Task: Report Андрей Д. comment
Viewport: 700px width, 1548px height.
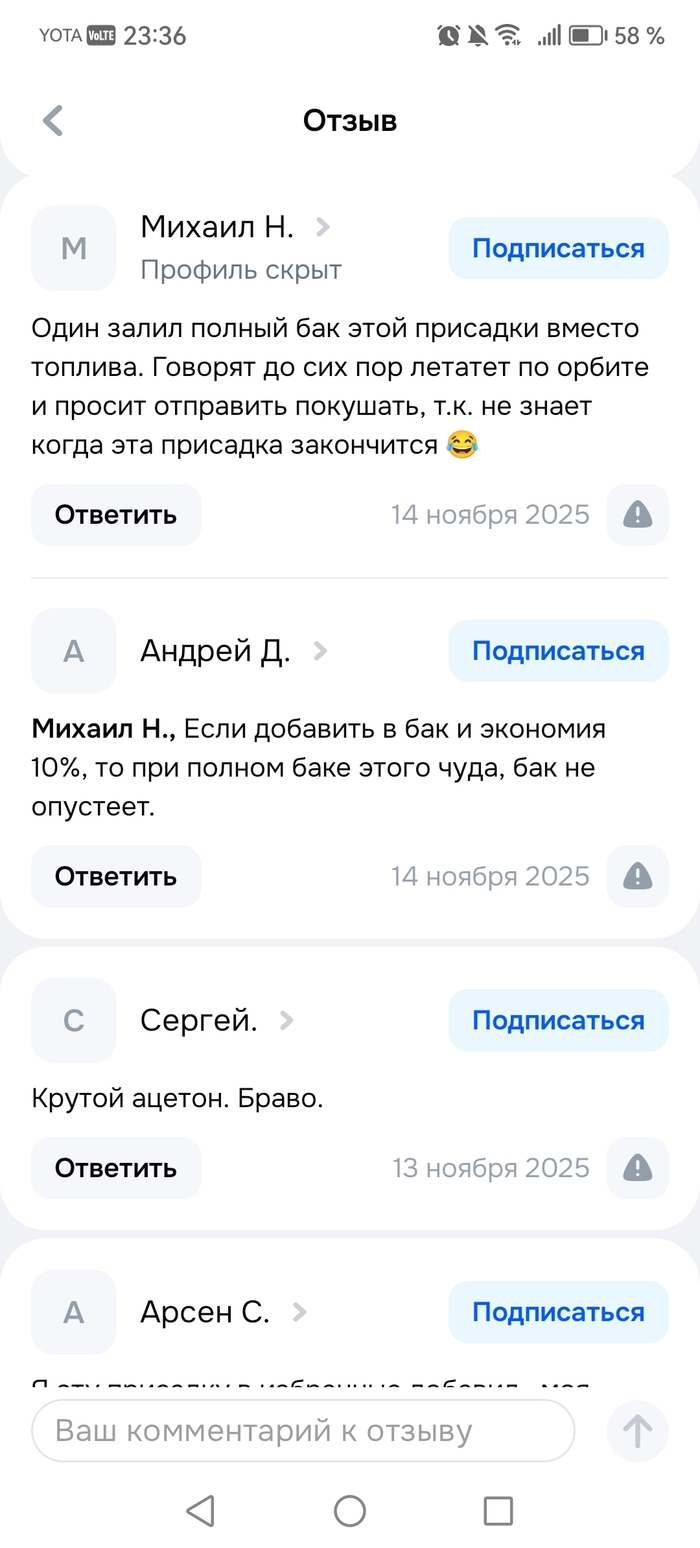Action: coord(637,876)
